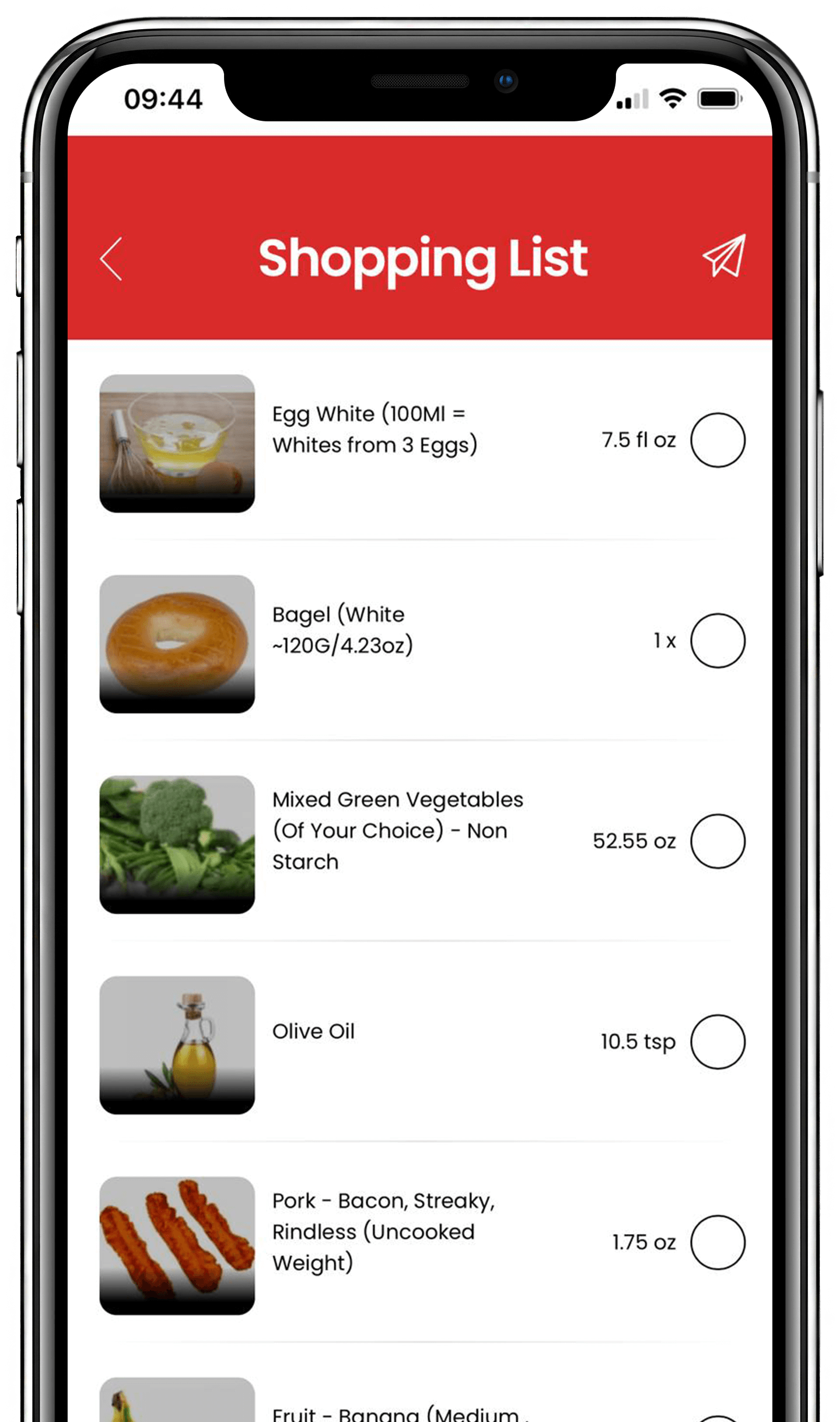Tick the Mixed Green Vegetables checkbox
This screenshot has height=1422, width=840.
(717, 841)
